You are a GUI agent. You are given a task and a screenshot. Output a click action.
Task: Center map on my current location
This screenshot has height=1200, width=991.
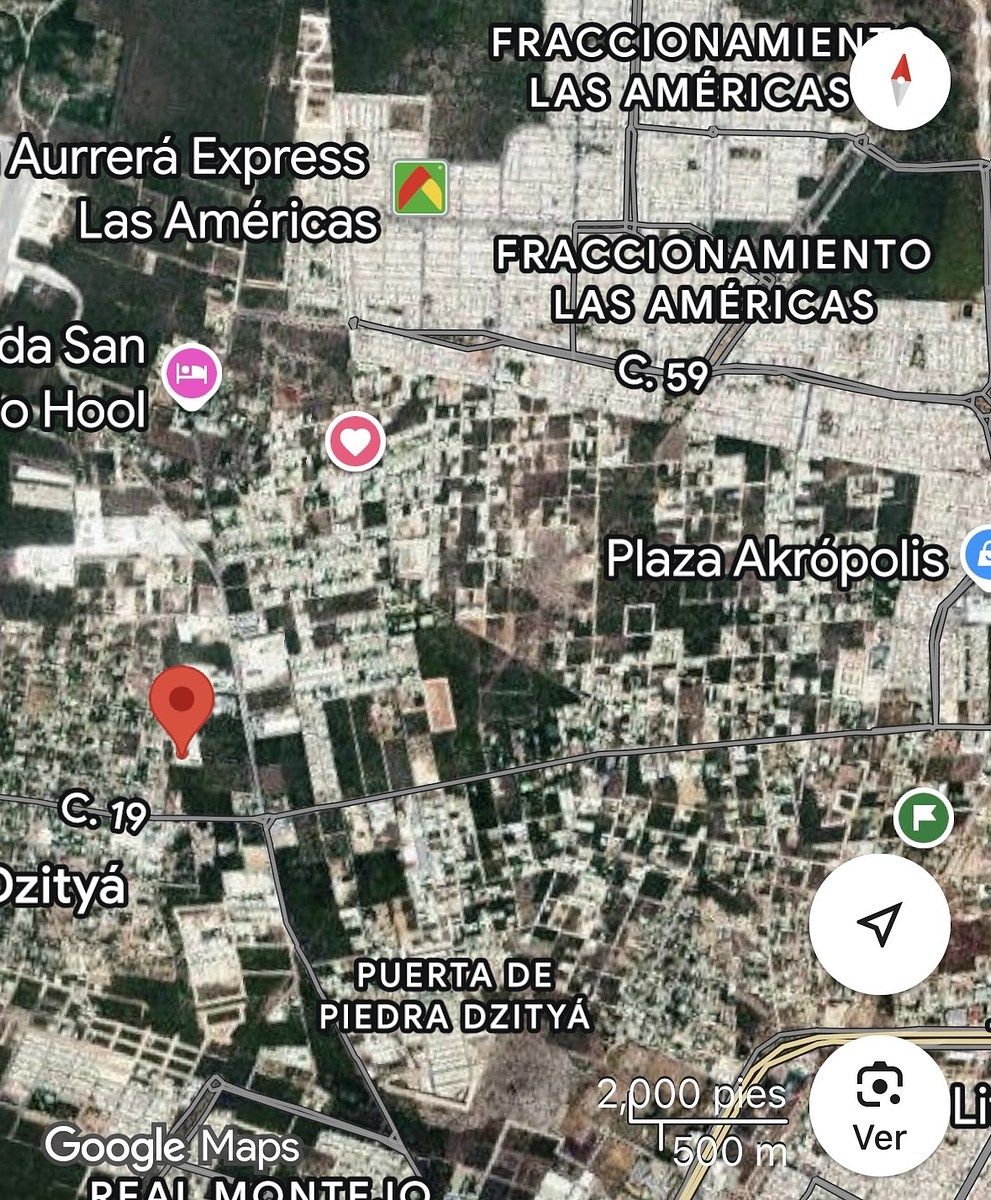pyautogui.click(x=879, y=924)
